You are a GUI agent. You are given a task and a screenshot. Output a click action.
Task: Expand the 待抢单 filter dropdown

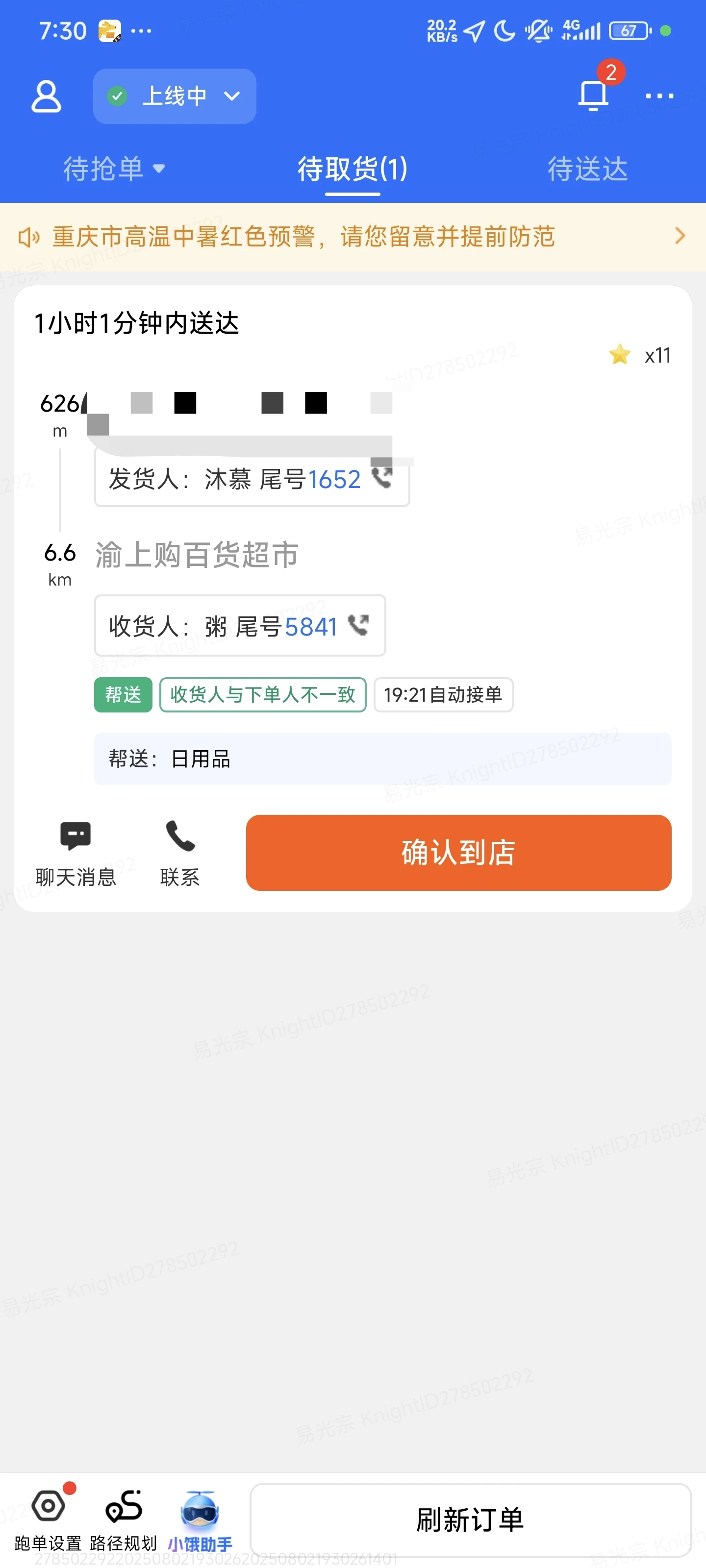[113, 169]
